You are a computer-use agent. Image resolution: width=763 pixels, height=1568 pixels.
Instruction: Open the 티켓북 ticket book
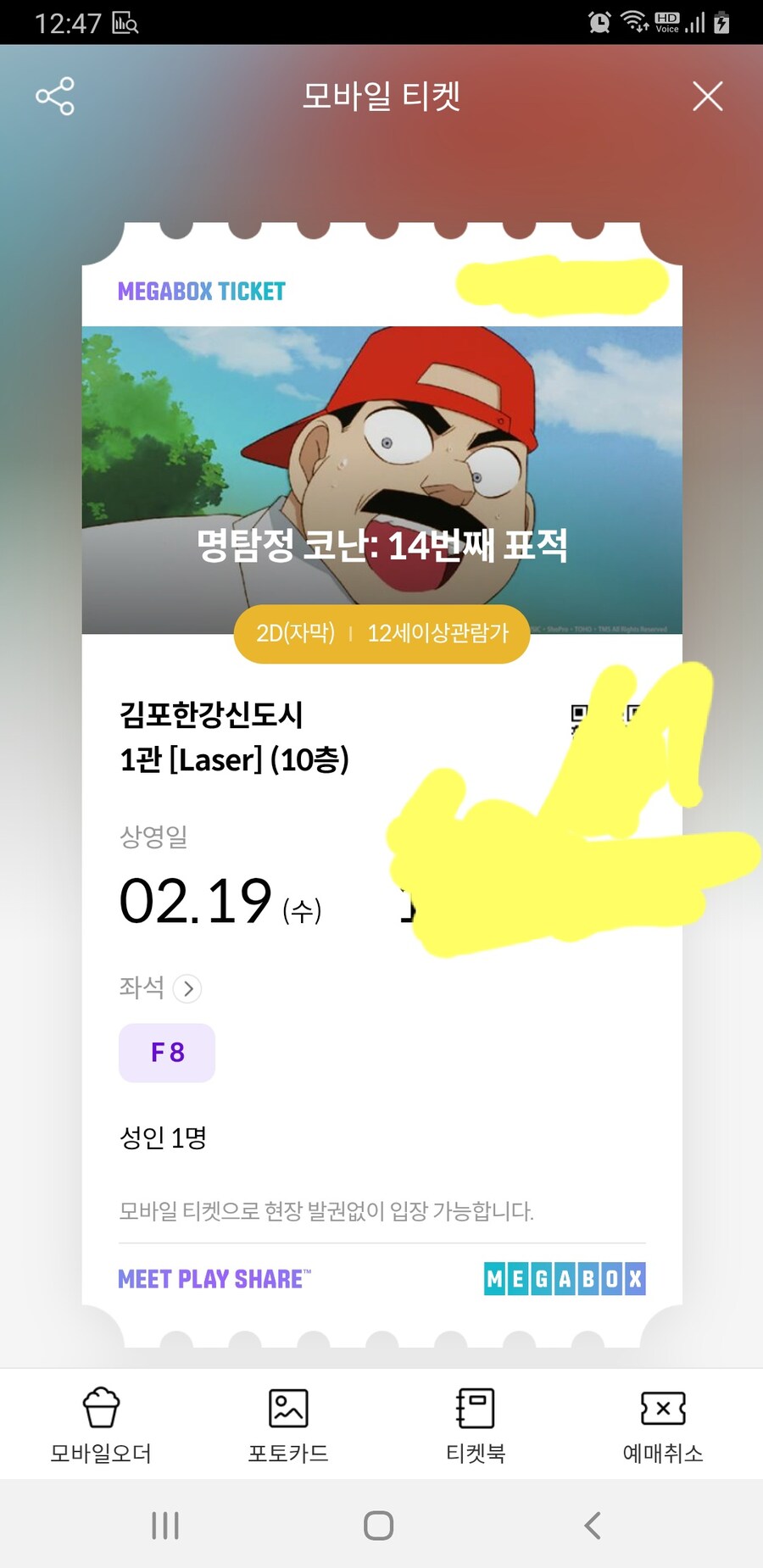pos(476,1425)
